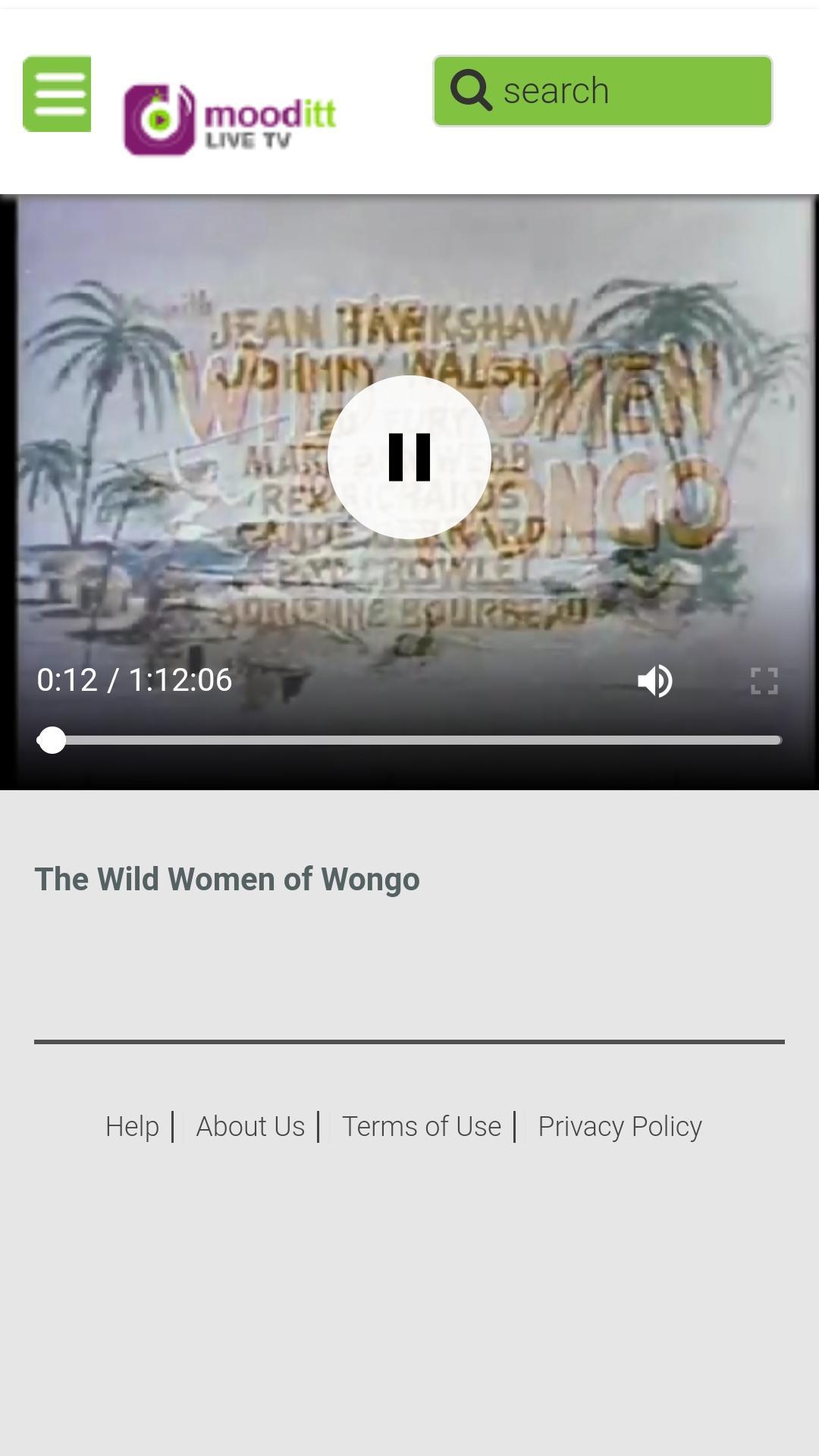Open the Help link
Viewport: 819px width, 1456px height.
point(132,1126)
